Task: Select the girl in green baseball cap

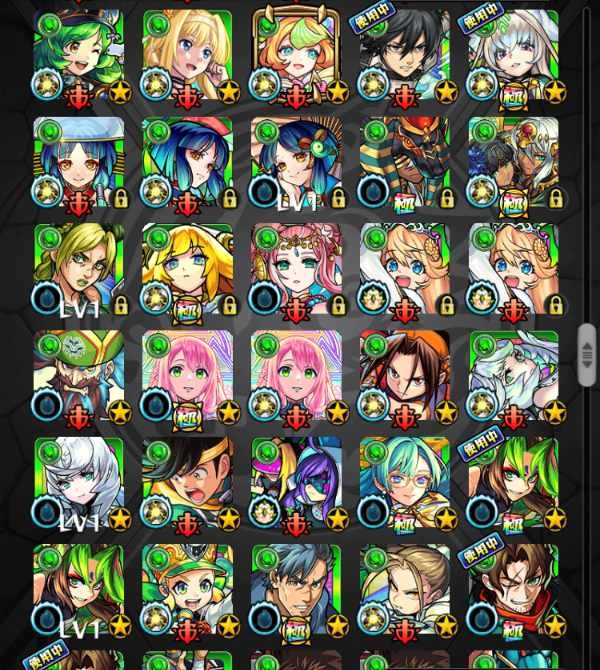Action: point(187,592)
